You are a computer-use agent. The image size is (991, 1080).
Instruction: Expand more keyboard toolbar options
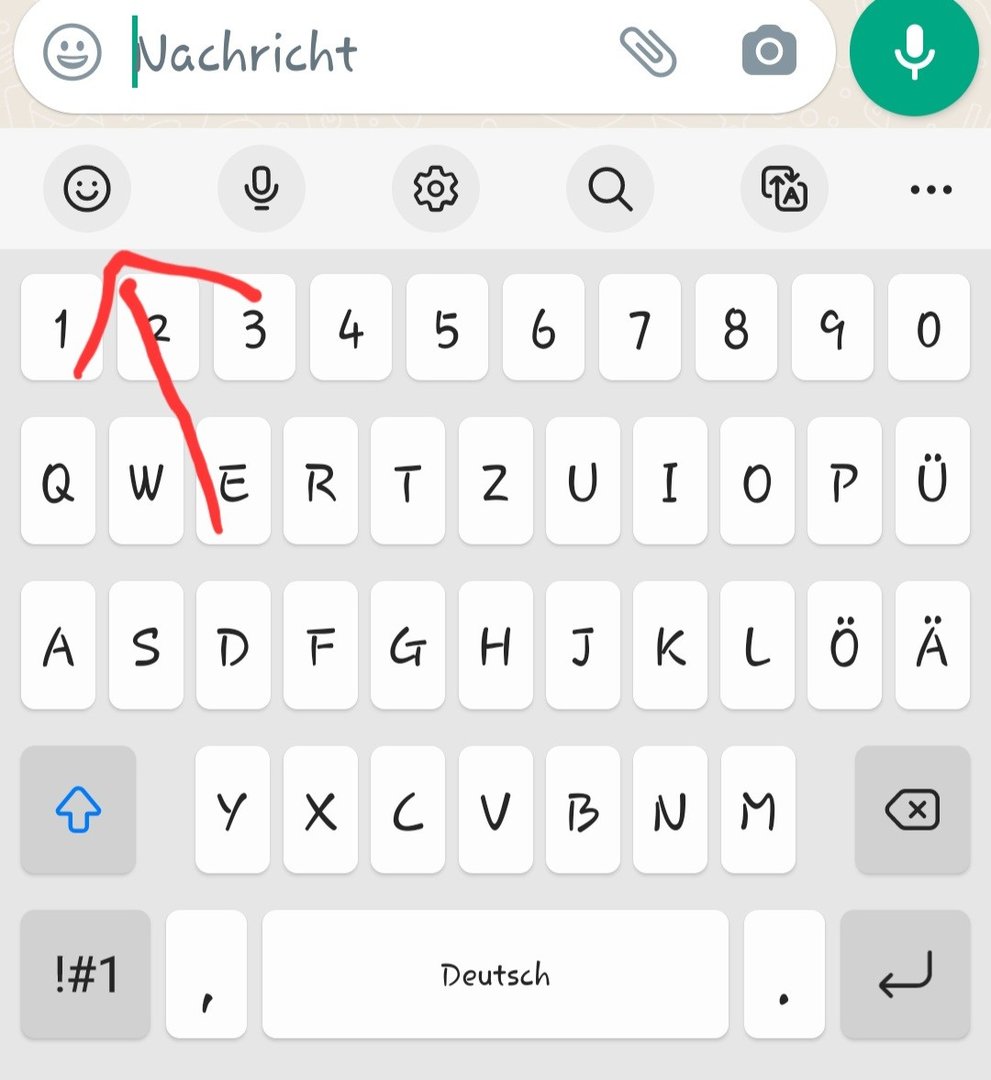[931, 189]
